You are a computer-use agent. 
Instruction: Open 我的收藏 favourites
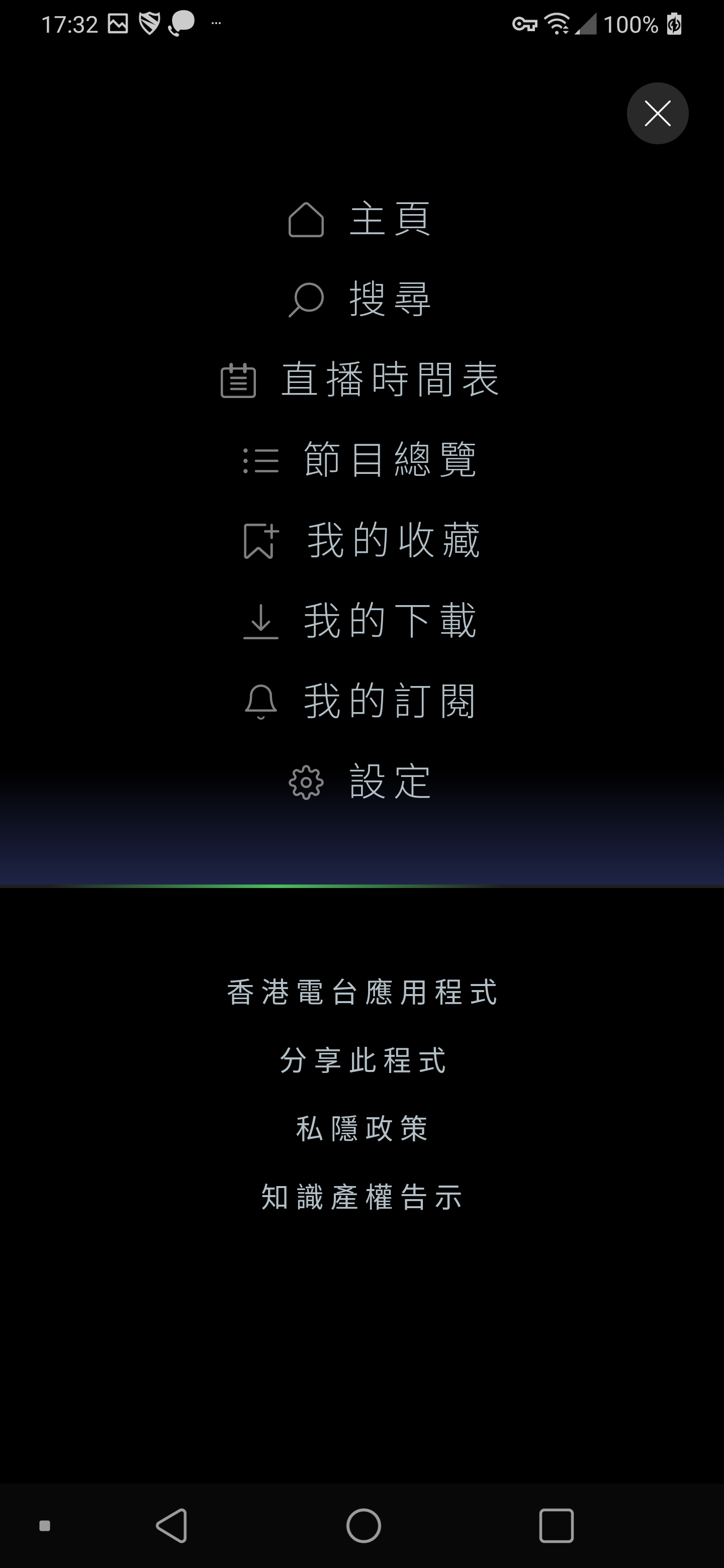coord(361,540)
